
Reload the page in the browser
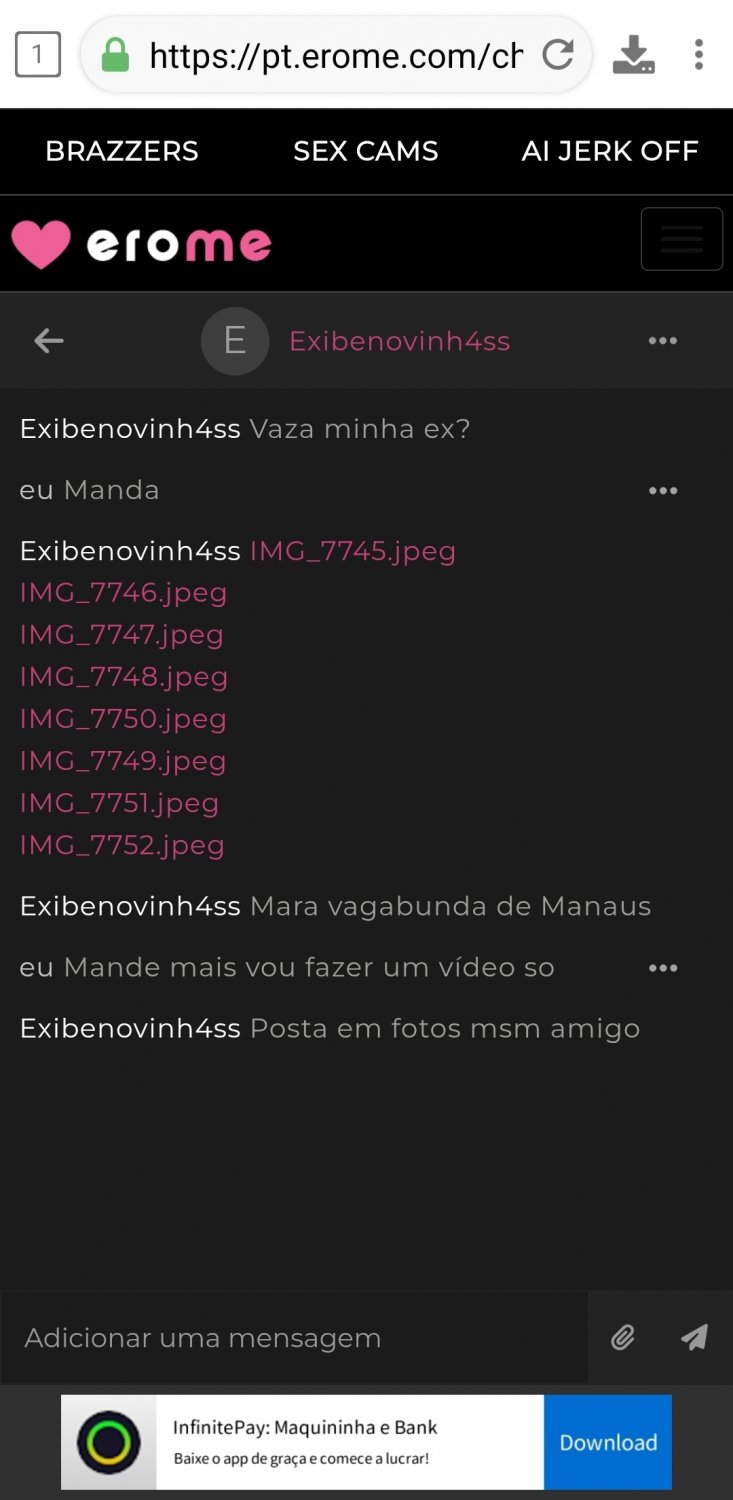[558, 54]
